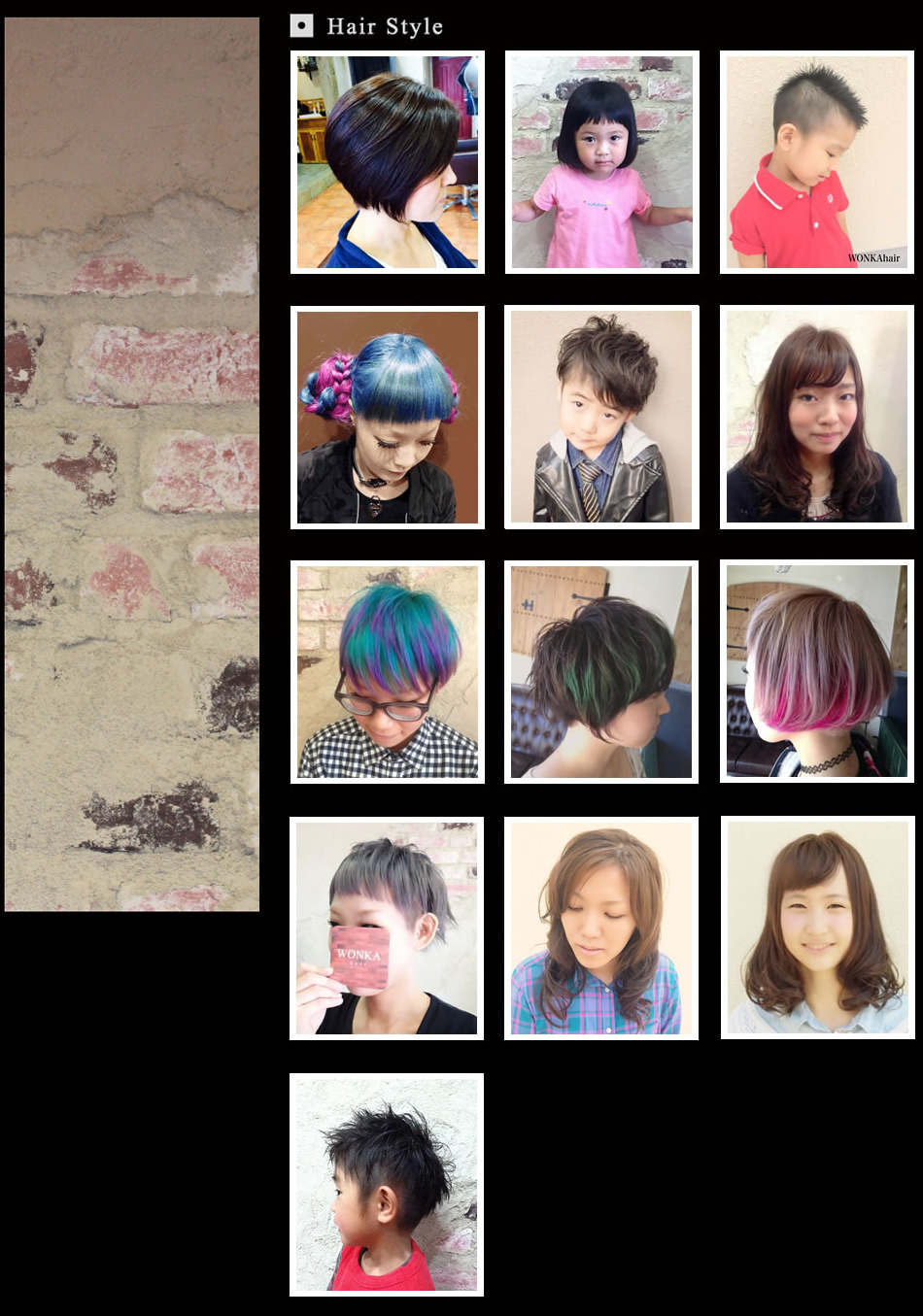Open the dark bob side-view hairstyle photo
The image size is (923, 1316).
pyautogui.click(x=387, y=162)
